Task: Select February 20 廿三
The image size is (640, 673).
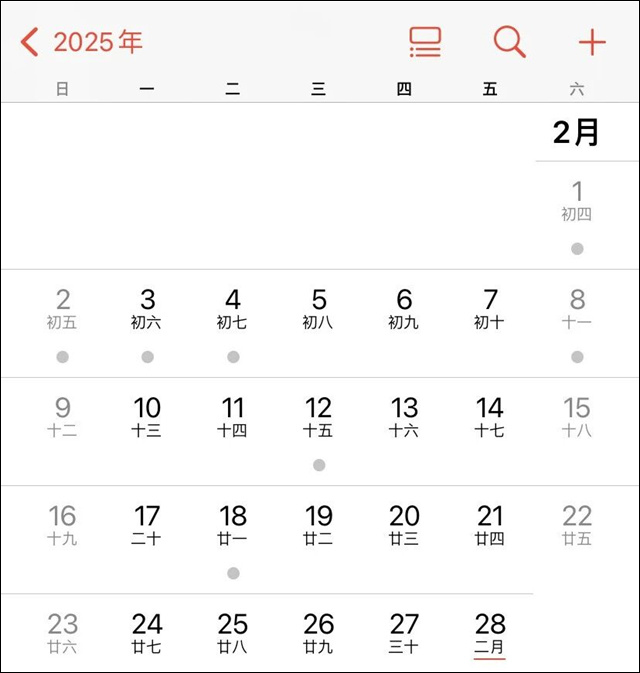Action: (404, 524)
